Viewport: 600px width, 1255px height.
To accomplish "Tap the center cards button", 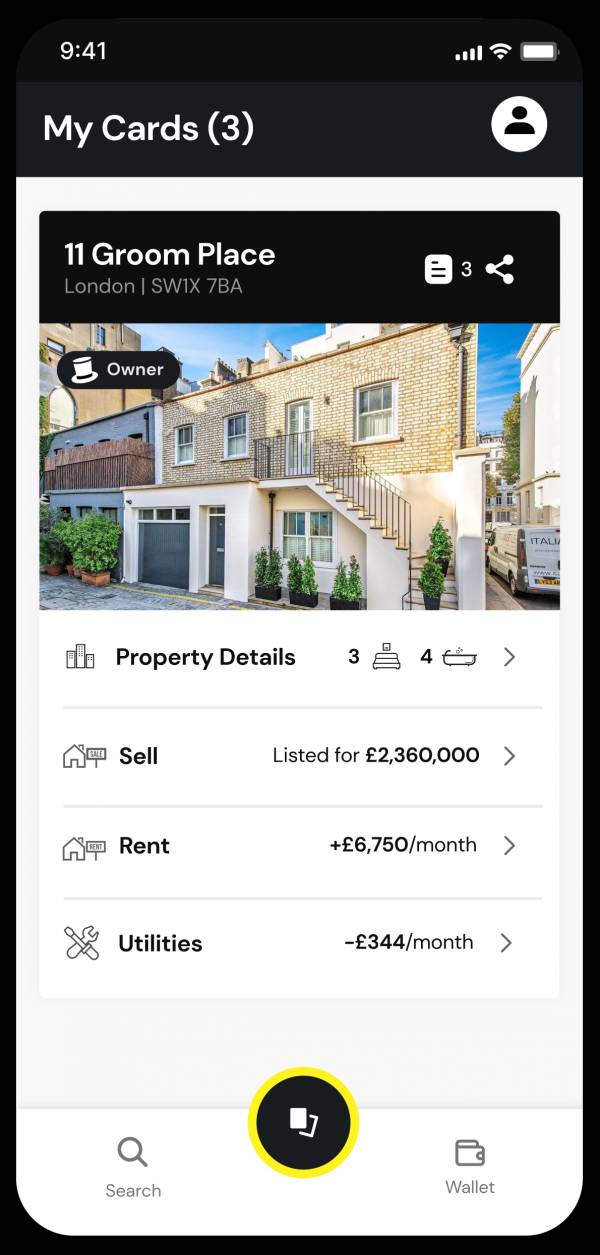I will [303, 1120].
